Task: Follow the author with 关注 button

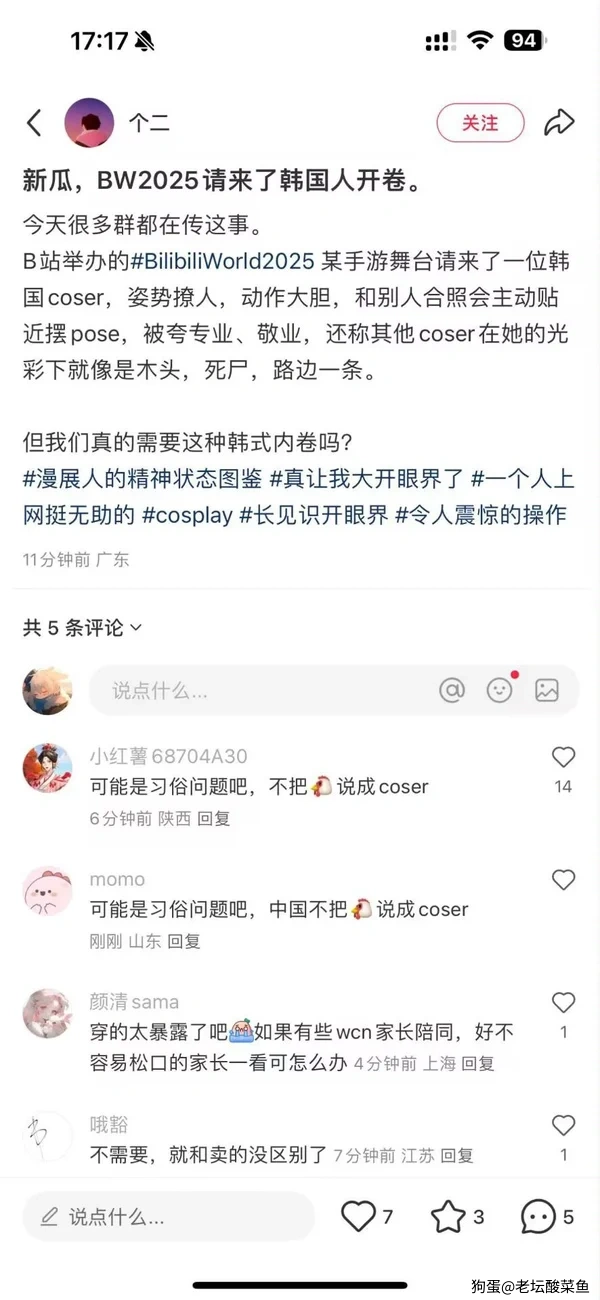Action: pyautogui.click(x=480, y=123)
